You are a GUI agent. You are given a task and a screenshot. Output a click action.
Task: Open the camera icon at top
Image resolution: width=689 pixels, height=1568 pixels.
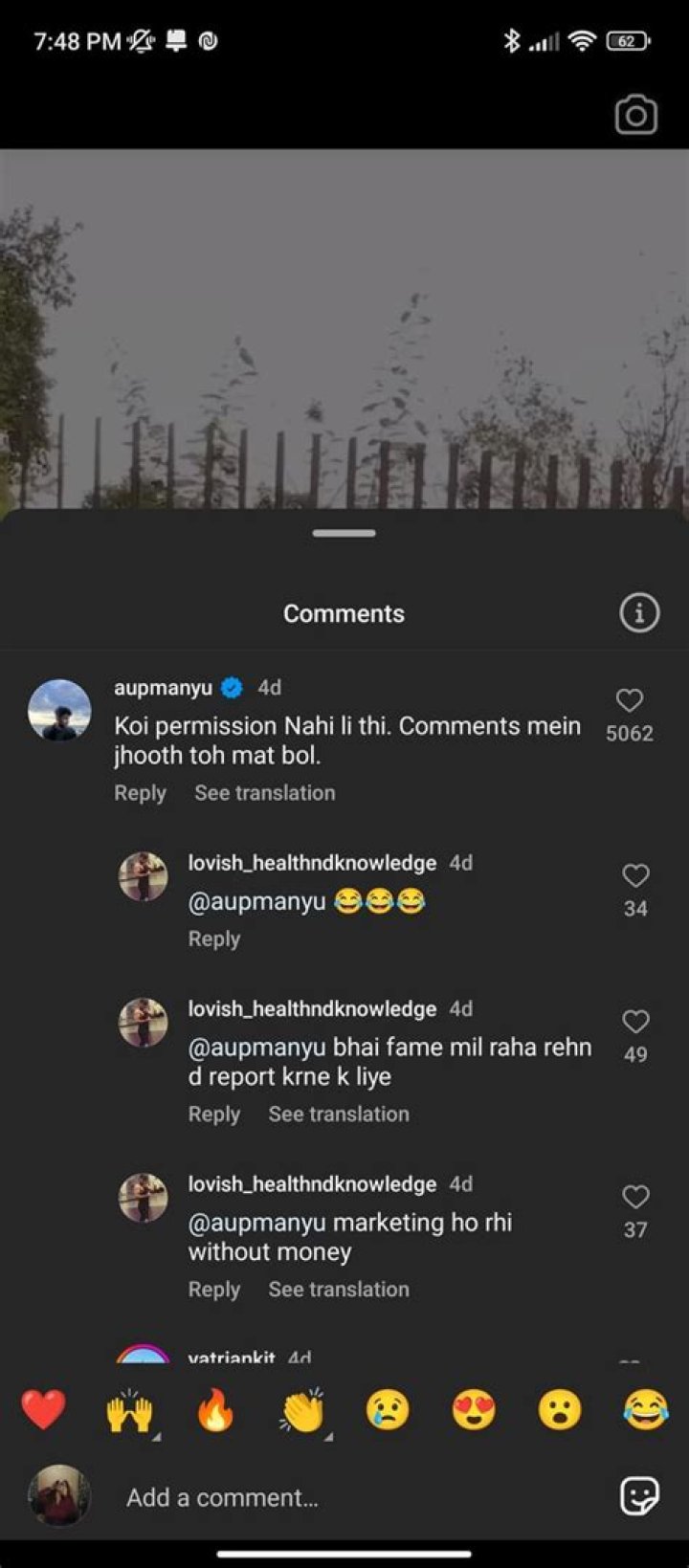[x=635, y=116]
